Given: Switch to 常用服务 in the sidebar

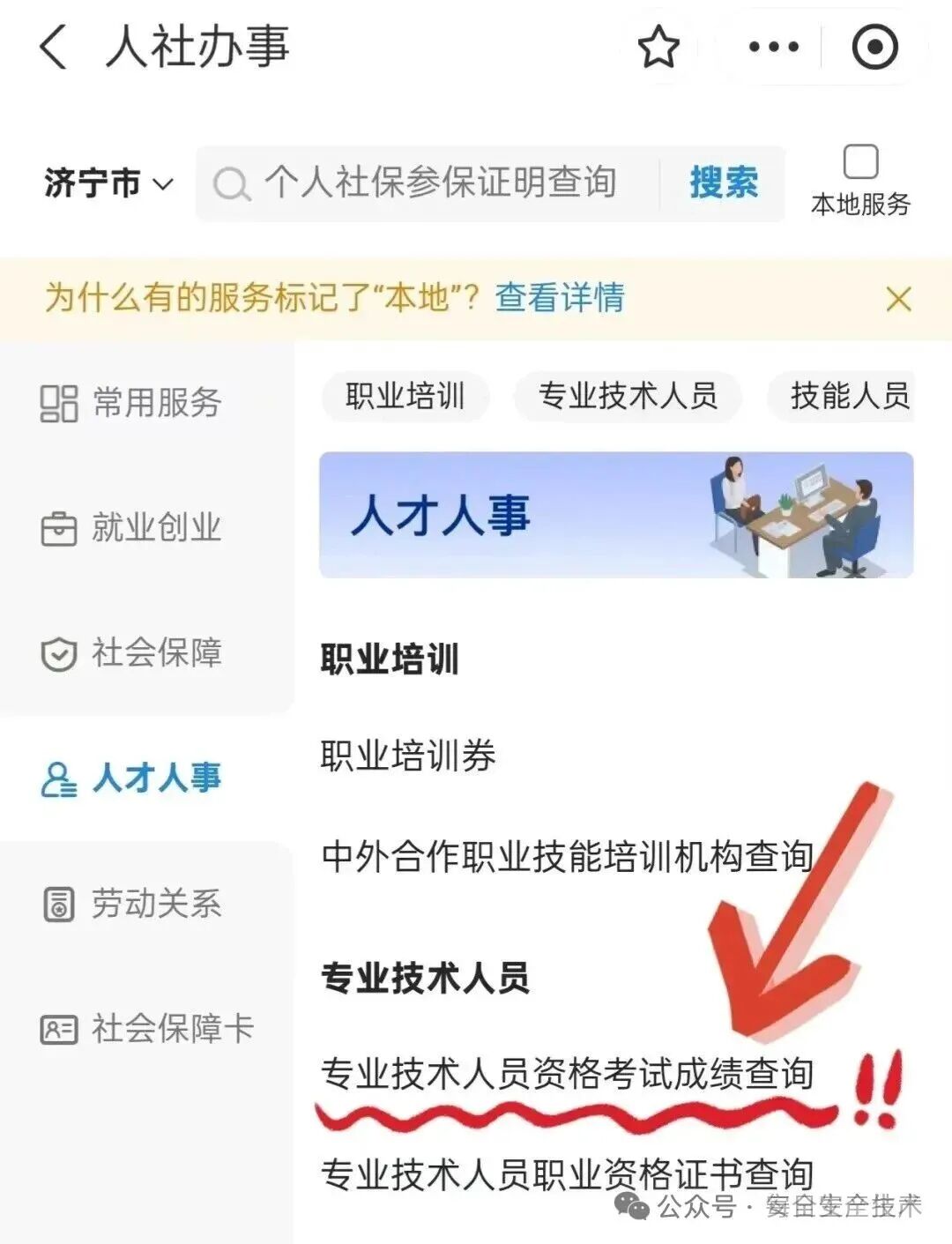Looking at the screenshot, I should click(x=132, y=403).
